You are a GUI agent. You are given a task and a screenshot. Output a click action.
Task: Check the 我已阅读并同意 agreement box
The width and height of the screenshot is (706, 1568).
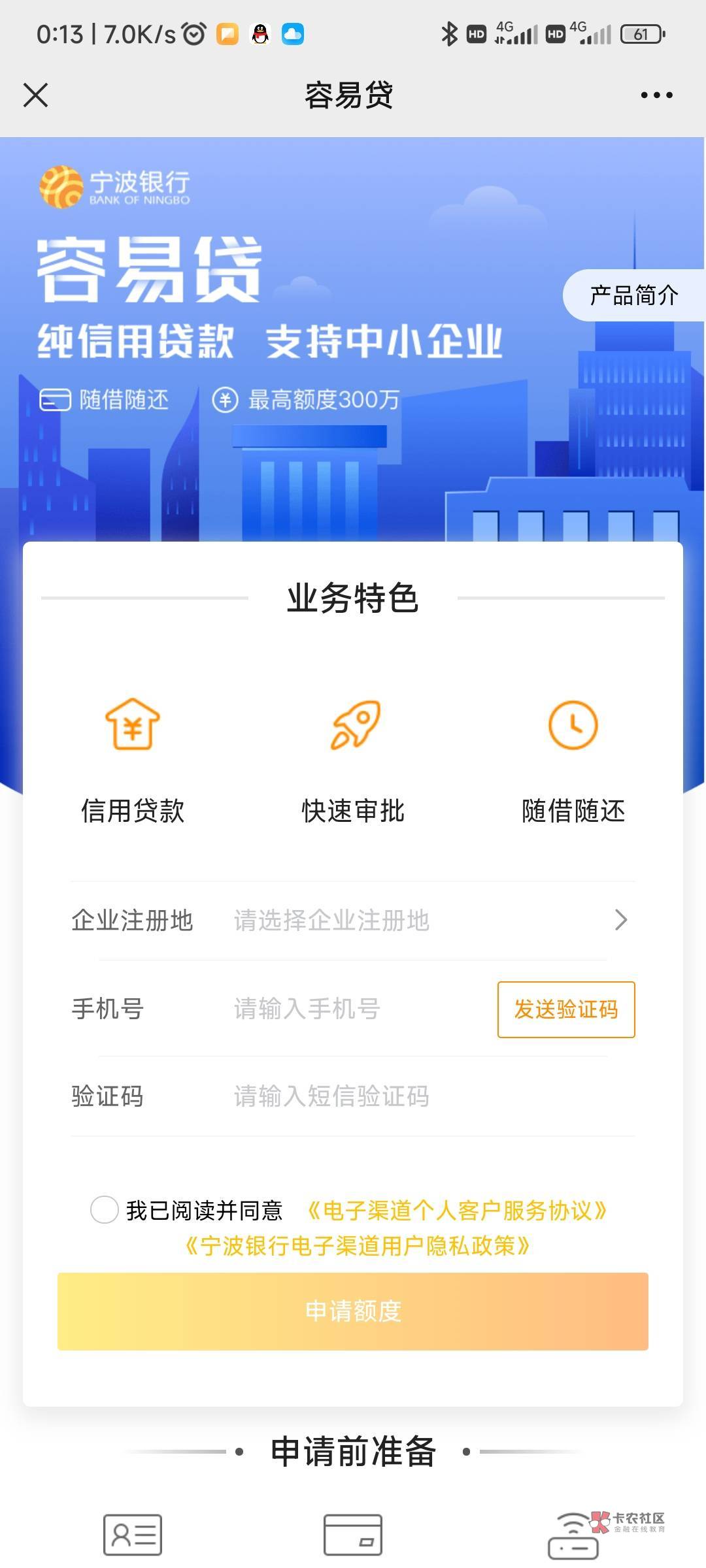pos(105,1209)
